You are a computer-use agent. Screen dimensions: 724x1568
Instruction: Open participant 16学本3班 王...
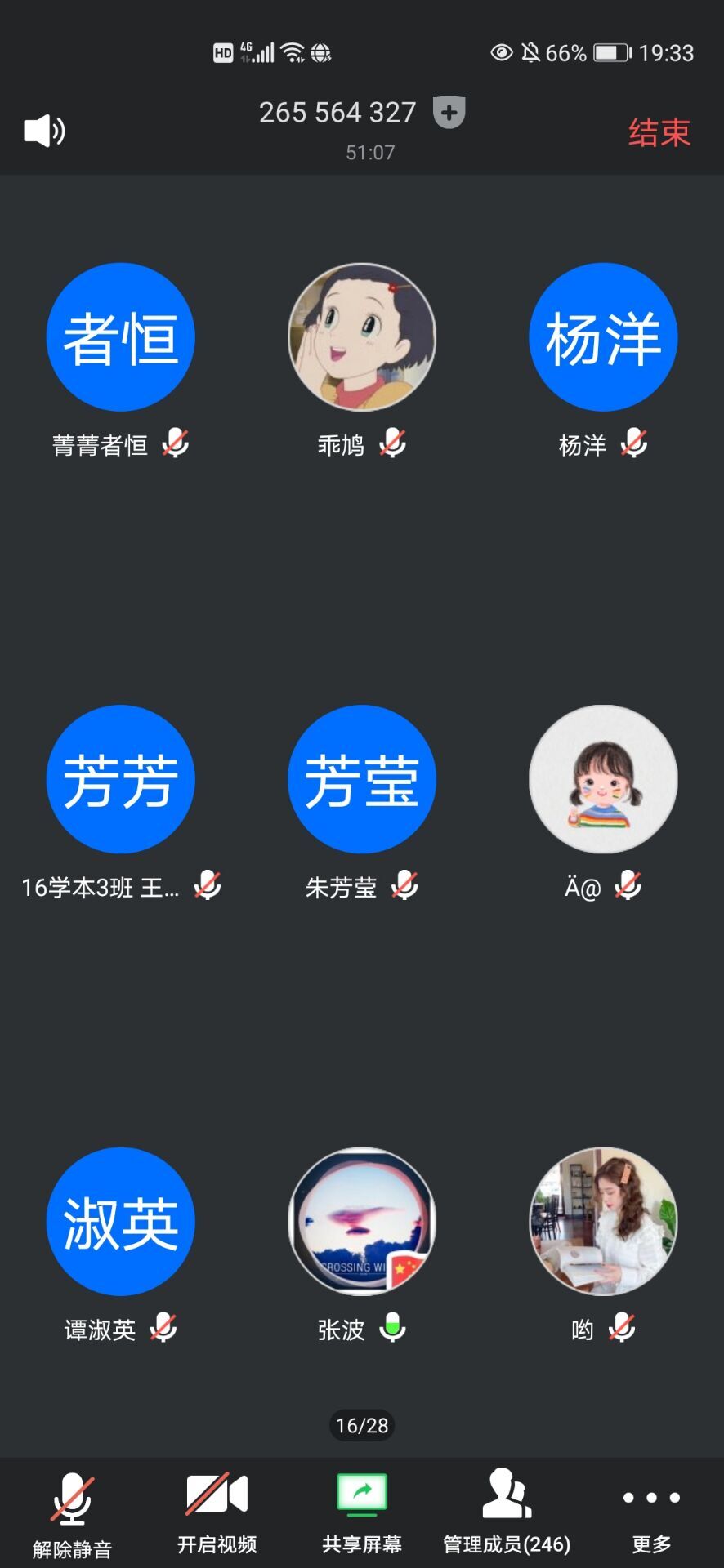pos(120,779)
